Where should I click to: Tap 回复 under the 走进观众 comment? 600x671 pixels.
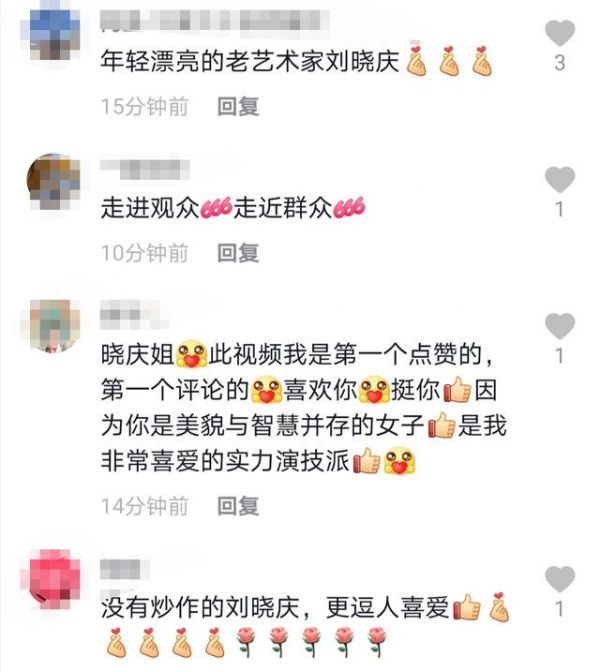click(x=238, y=253)
